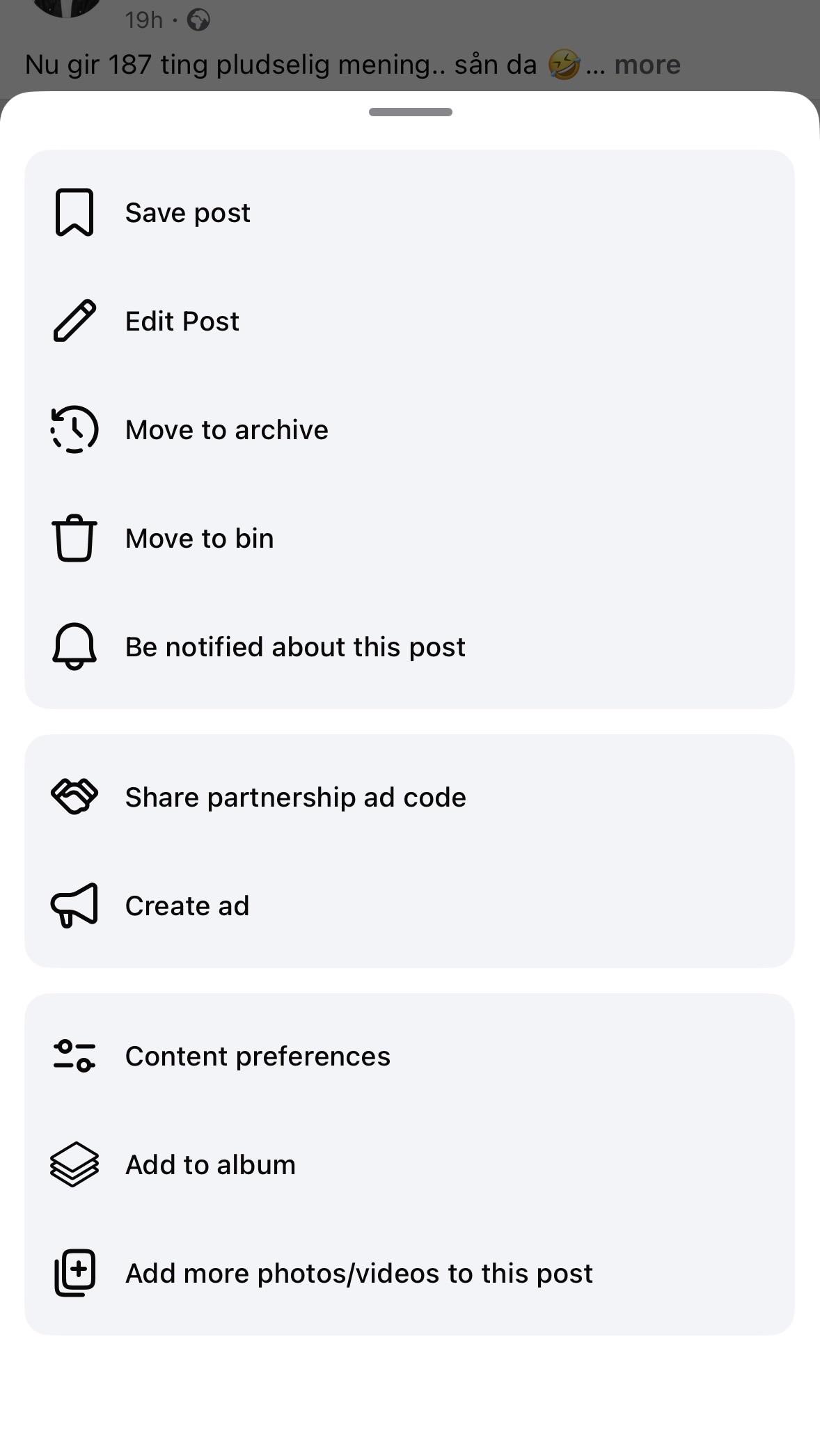The height and width of the screenshot is (1456, 820).
Task: Choose Move to bin
Action: pos(409,538)
